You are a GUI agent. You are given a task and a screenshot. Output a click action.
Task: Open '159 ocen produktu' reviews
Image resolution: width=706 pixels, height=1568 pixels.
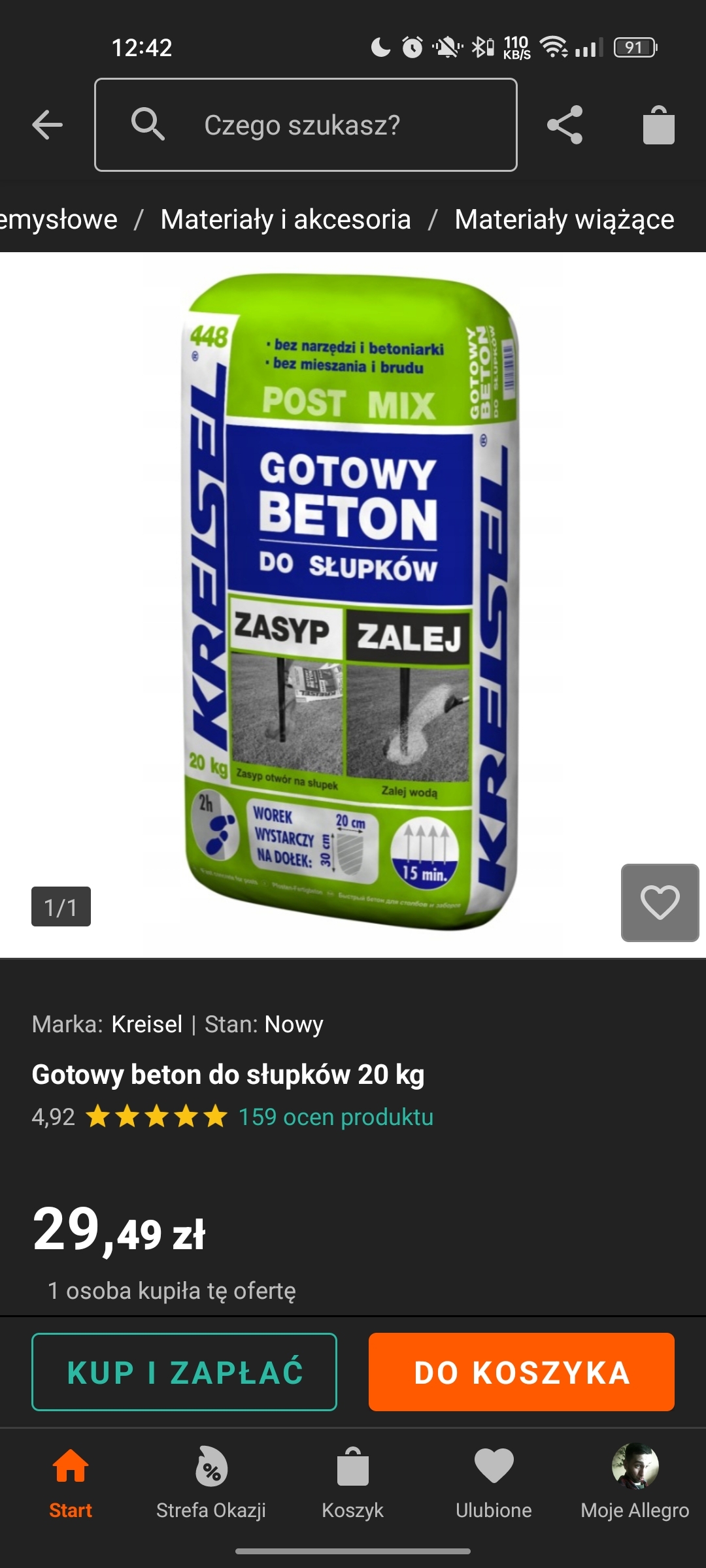click(x=335, y=1117)
